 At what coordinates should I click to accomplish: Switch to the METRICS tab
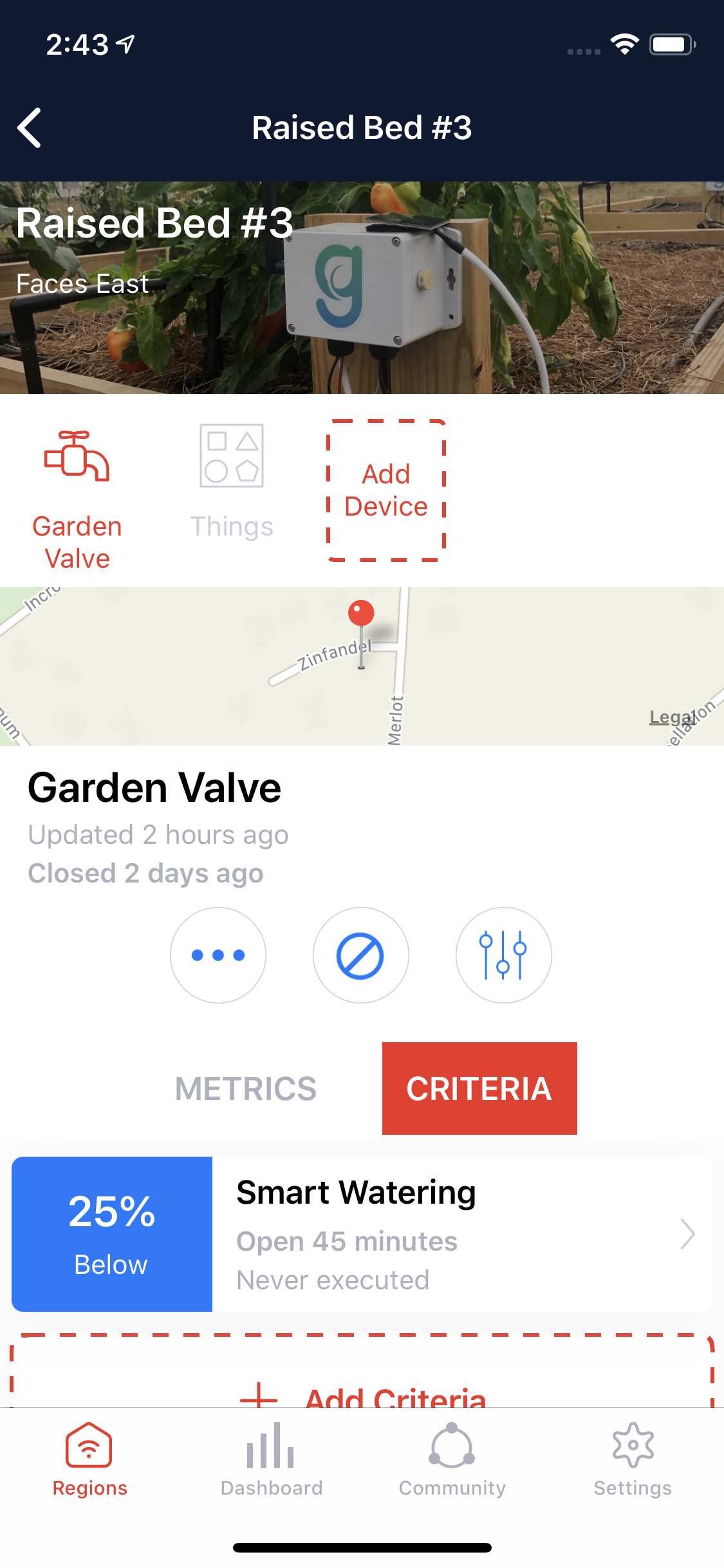pyautogui.click(x=246, y=1088)
